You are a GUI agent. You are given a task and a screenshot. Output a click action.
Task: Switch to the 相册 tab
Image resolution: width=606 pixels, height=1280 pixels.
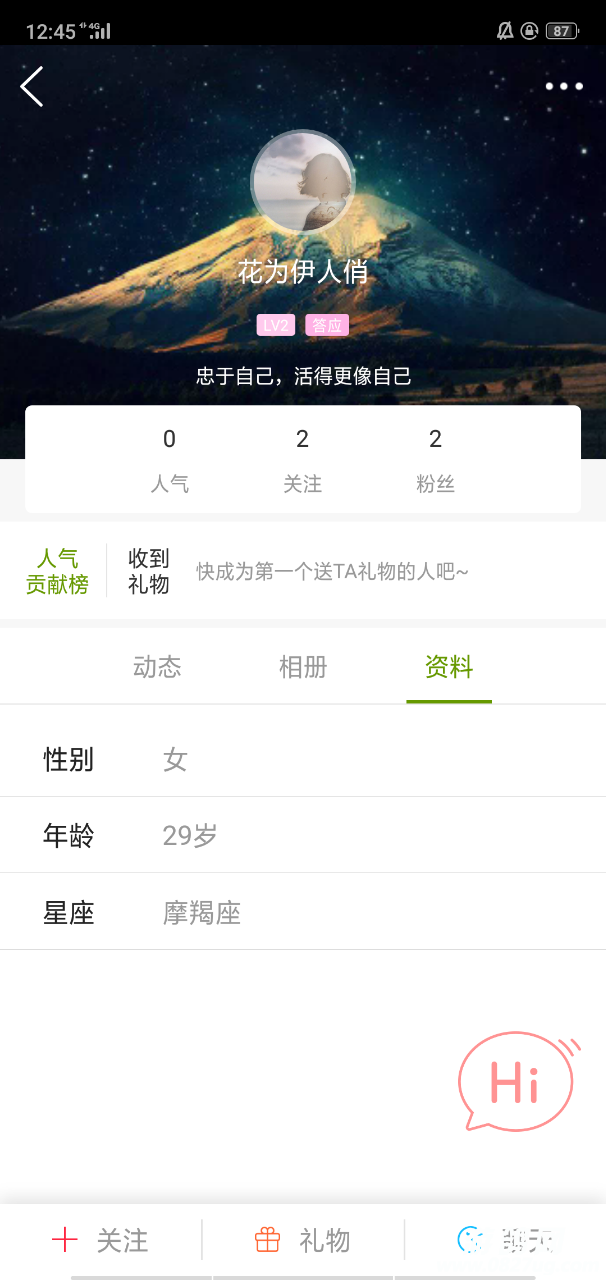point(303,667)
